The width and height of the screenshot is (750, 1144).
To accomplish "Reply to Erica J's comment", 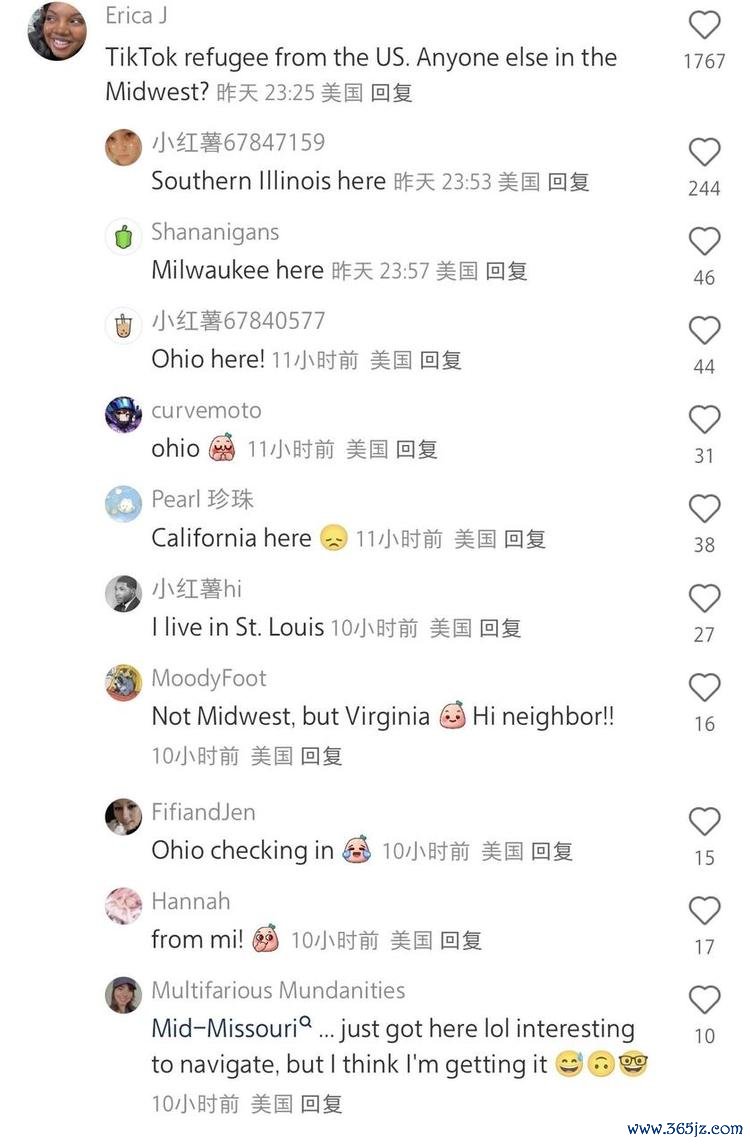I will (x=391, y=93).
